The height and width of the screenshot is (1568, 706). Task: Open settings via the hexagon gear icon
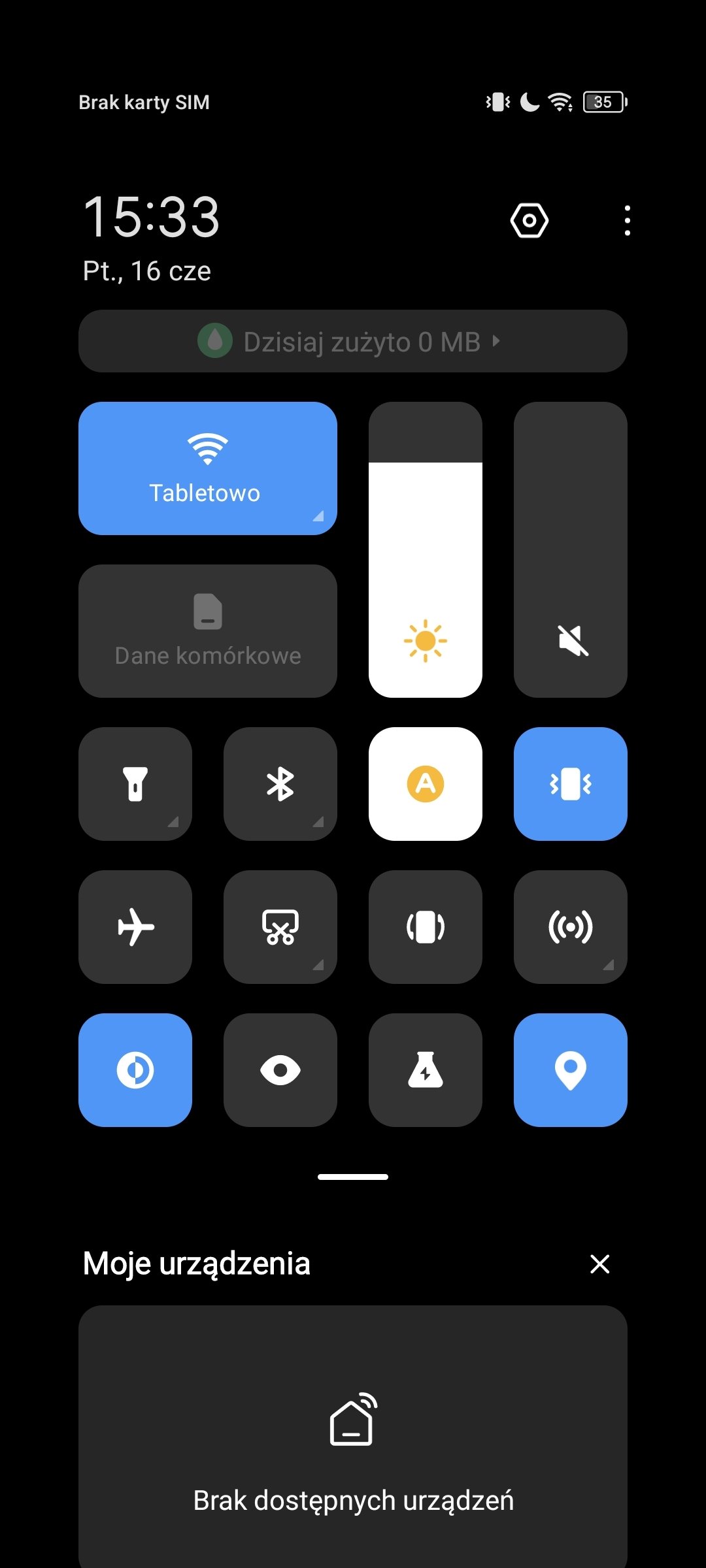click(529, 220)
